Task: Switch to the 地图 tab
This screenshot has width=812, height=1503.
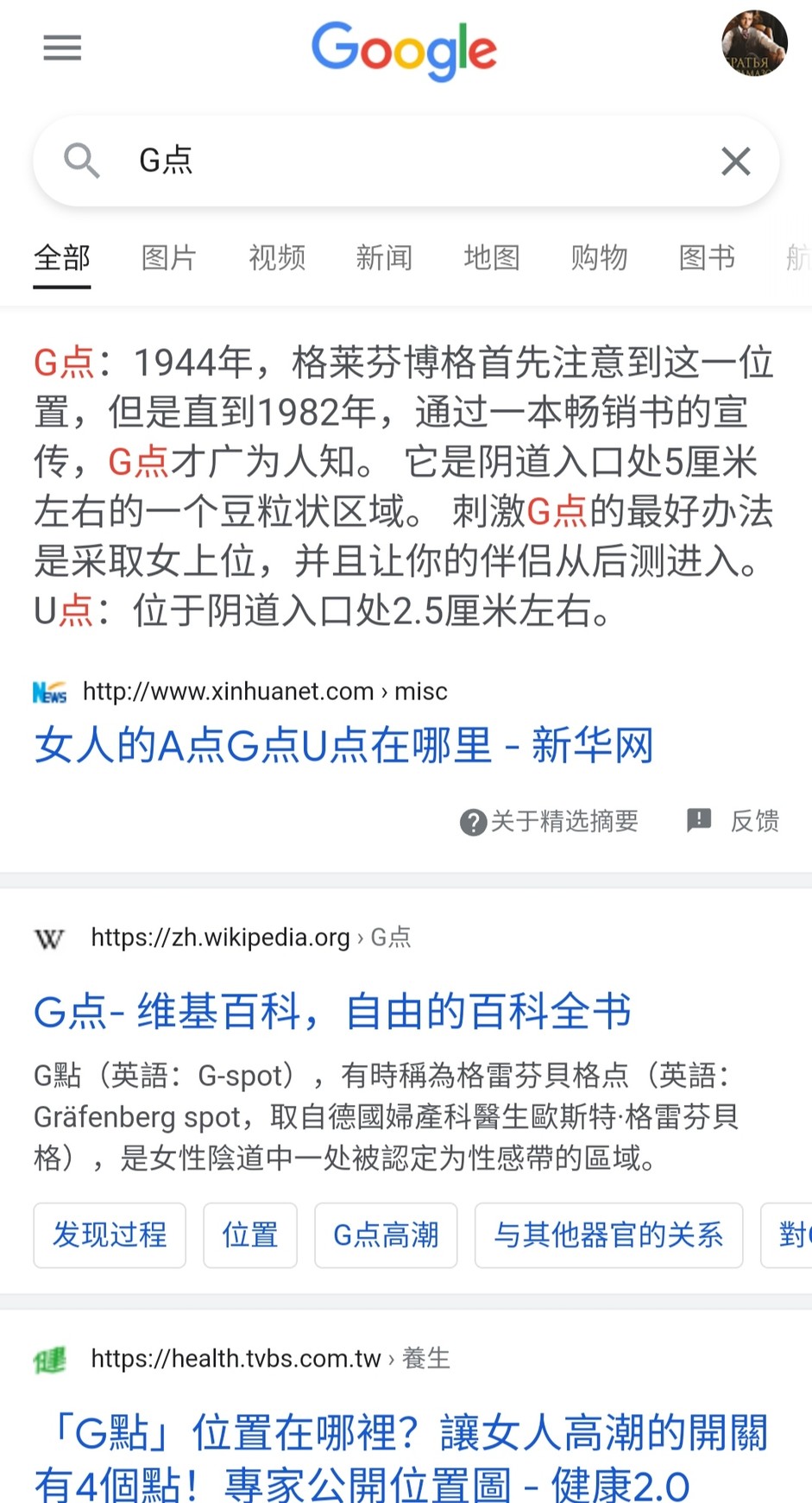Action: (x=492, y=257)
